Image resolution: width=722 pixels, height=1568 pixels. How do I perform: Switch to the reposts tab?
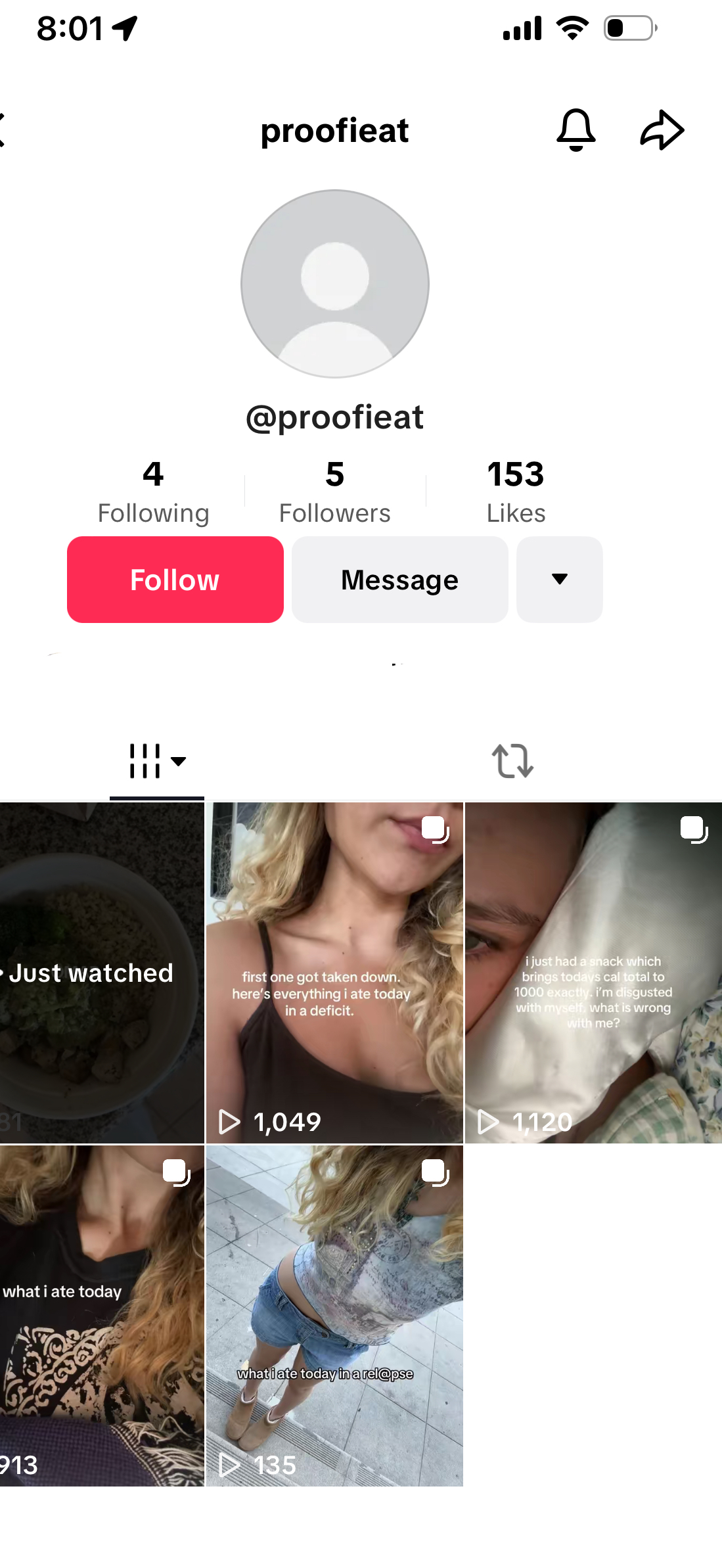pyautogui.click(x=512, y=761)
